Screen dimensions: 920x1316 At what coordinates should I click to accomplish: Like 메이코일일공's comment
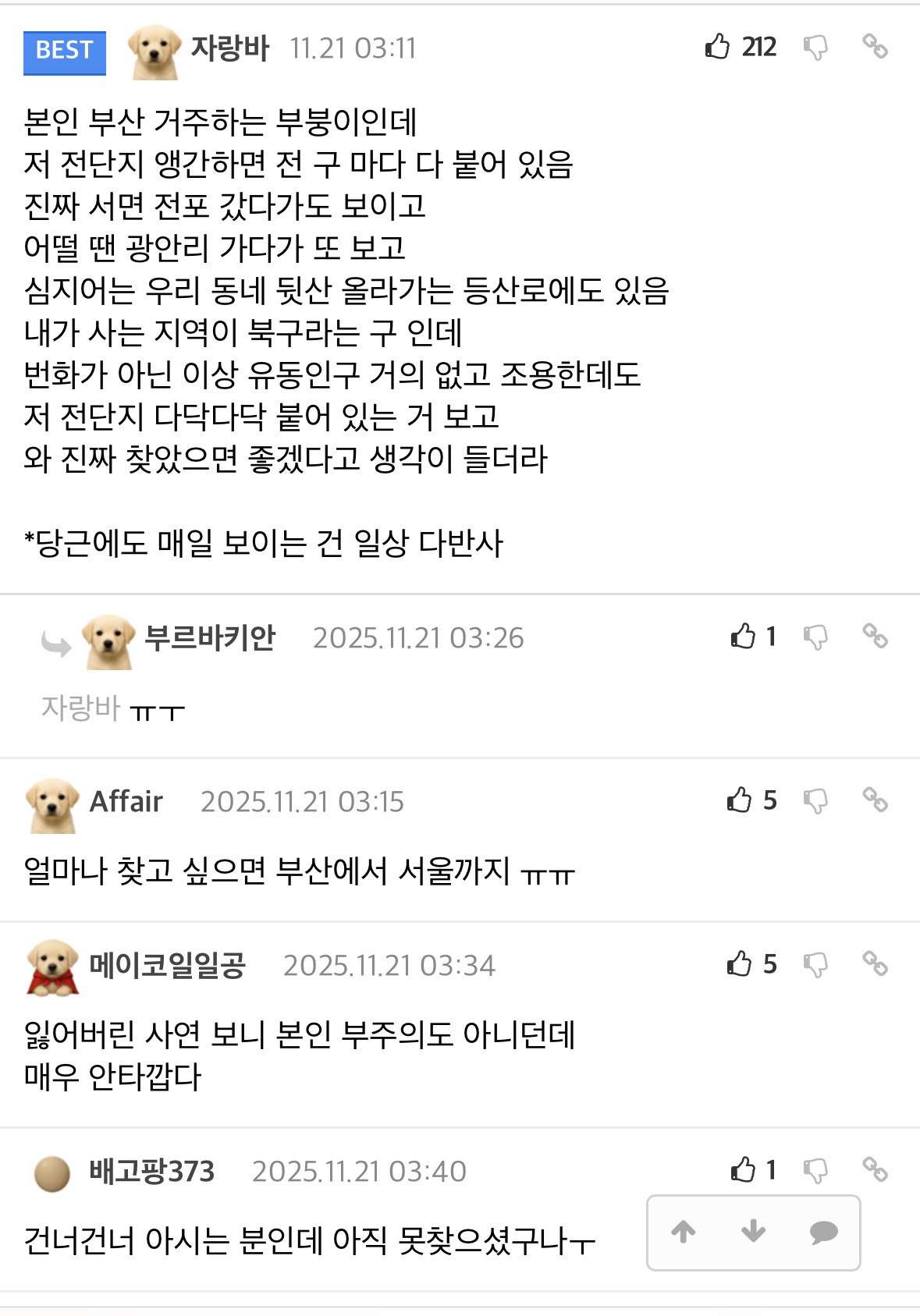(x=738, y=964)
